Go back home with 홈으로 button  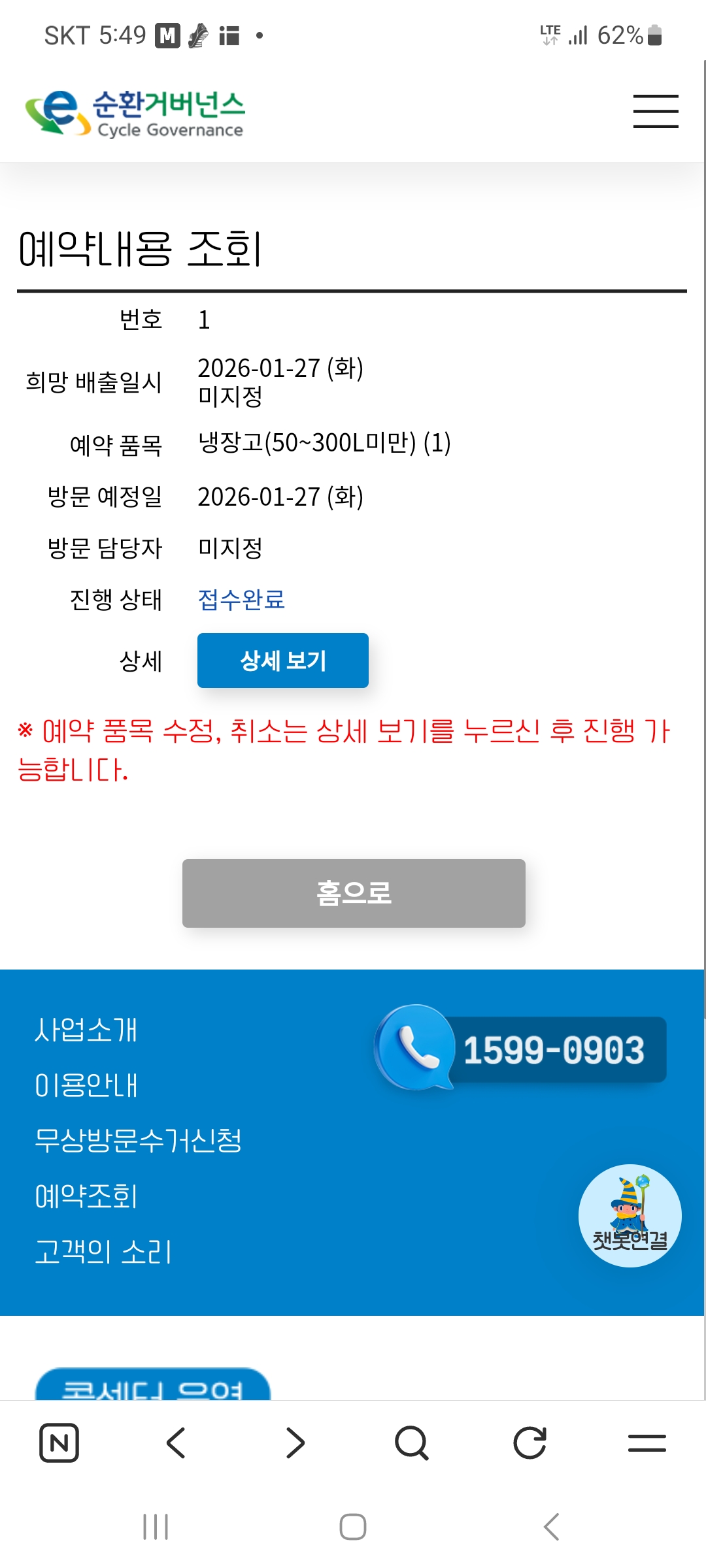tap(354, 893)
